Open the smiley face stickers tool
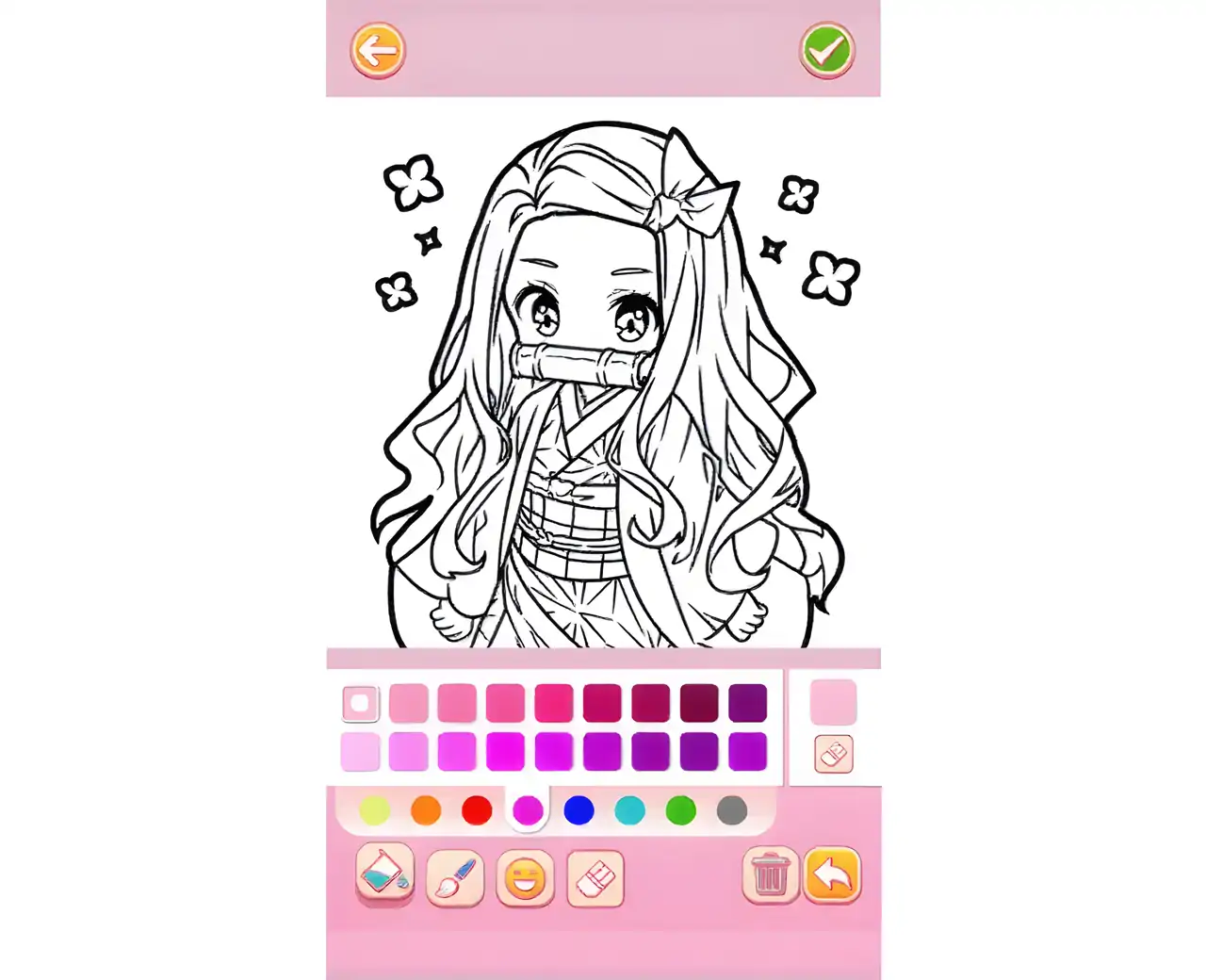Image resolution: width=1206 pixels, height=980 pixels. tap(525, 878)
